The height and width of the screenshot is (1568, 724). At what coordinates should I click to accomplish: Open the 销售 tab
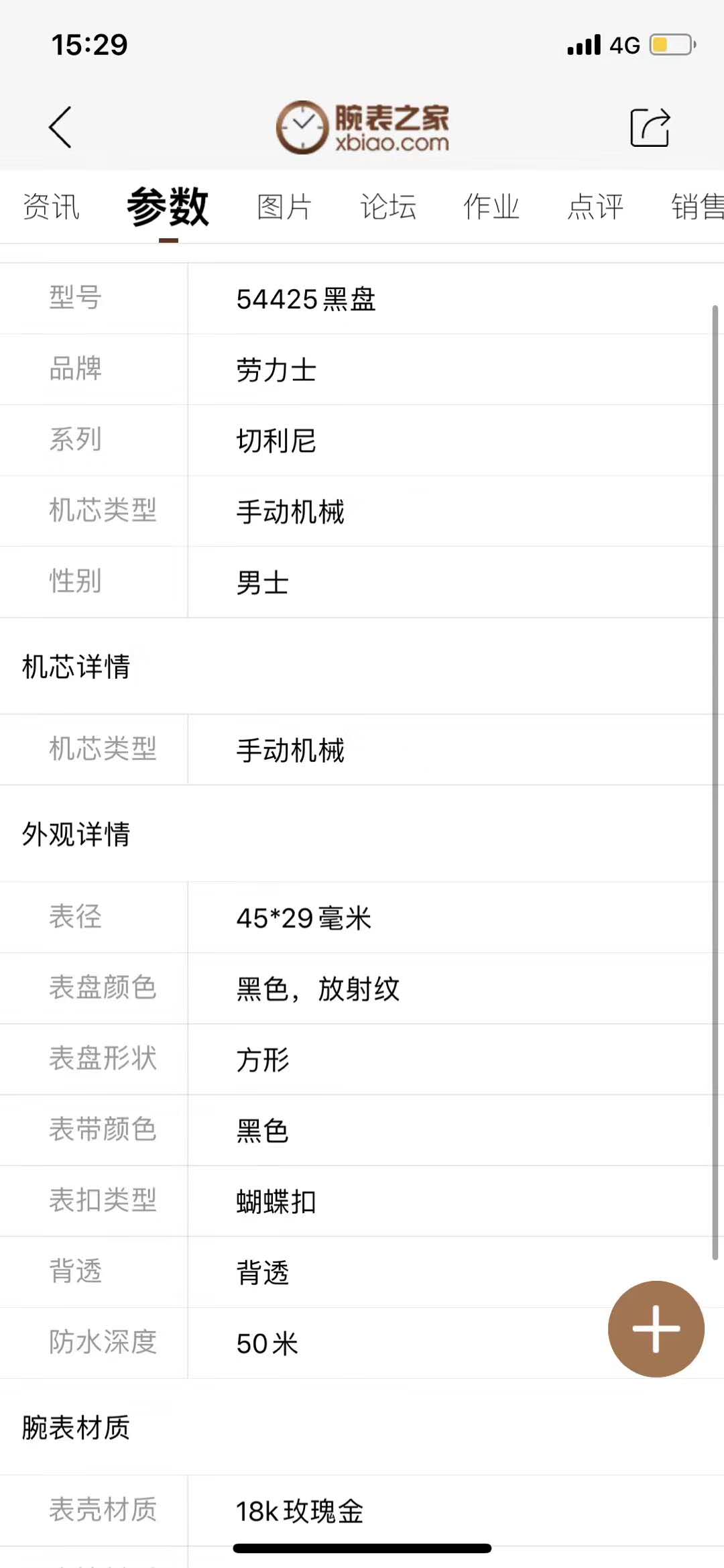pyautogui.click(x=697, y=207)
